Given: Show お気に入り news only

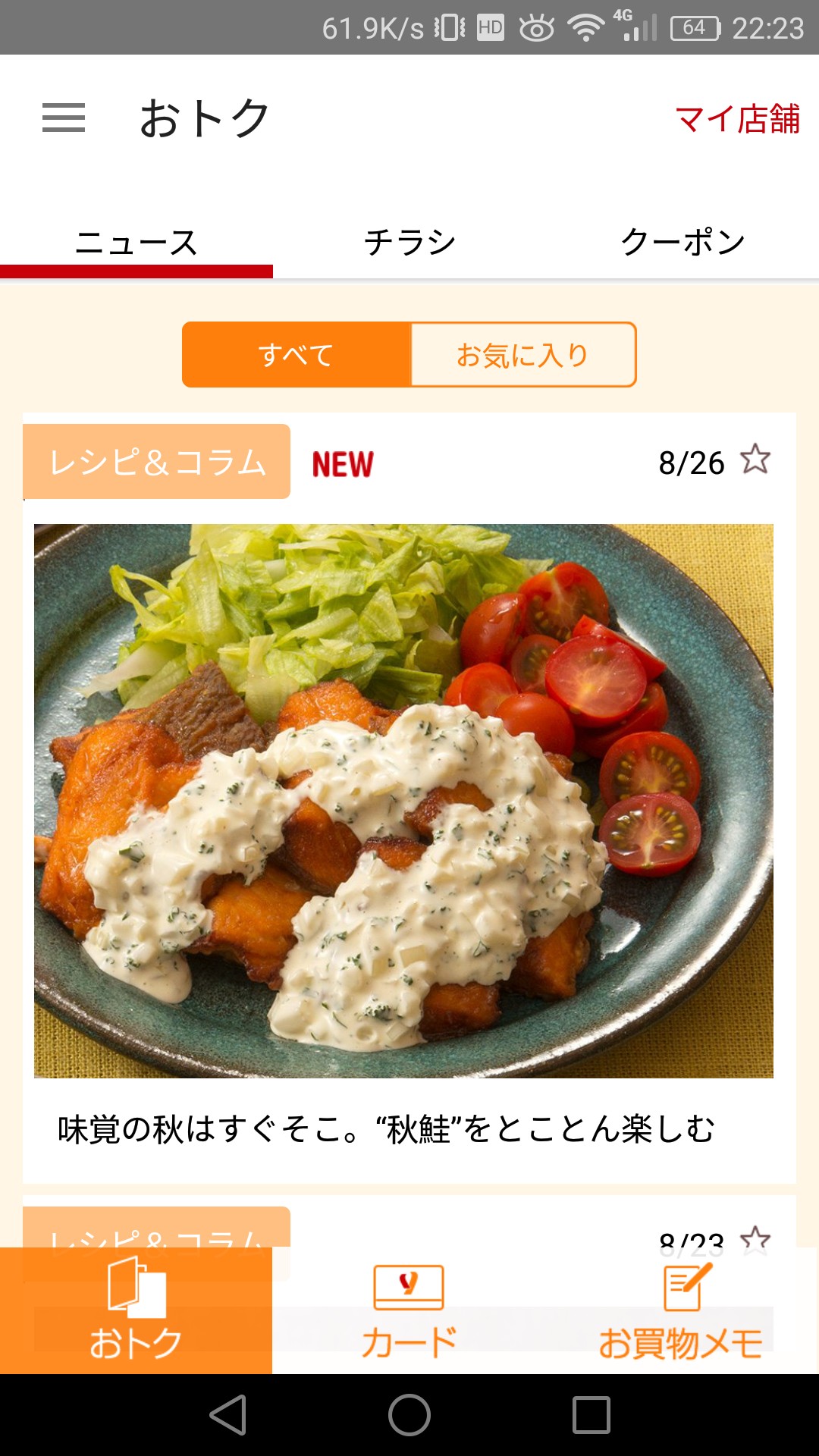Looking at the screenshot, I should [522, 355].
